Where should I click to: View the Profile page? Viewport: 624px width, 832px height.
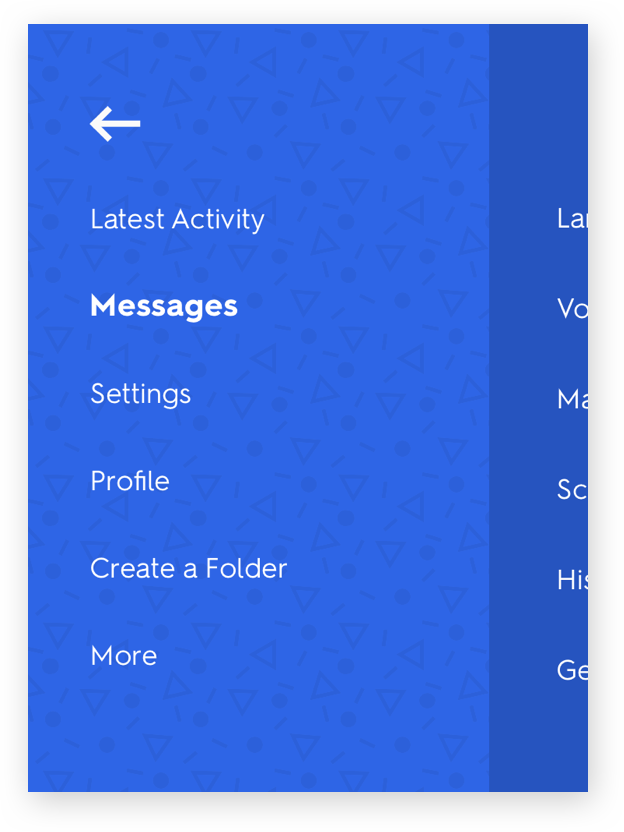(x=130, y=481)
